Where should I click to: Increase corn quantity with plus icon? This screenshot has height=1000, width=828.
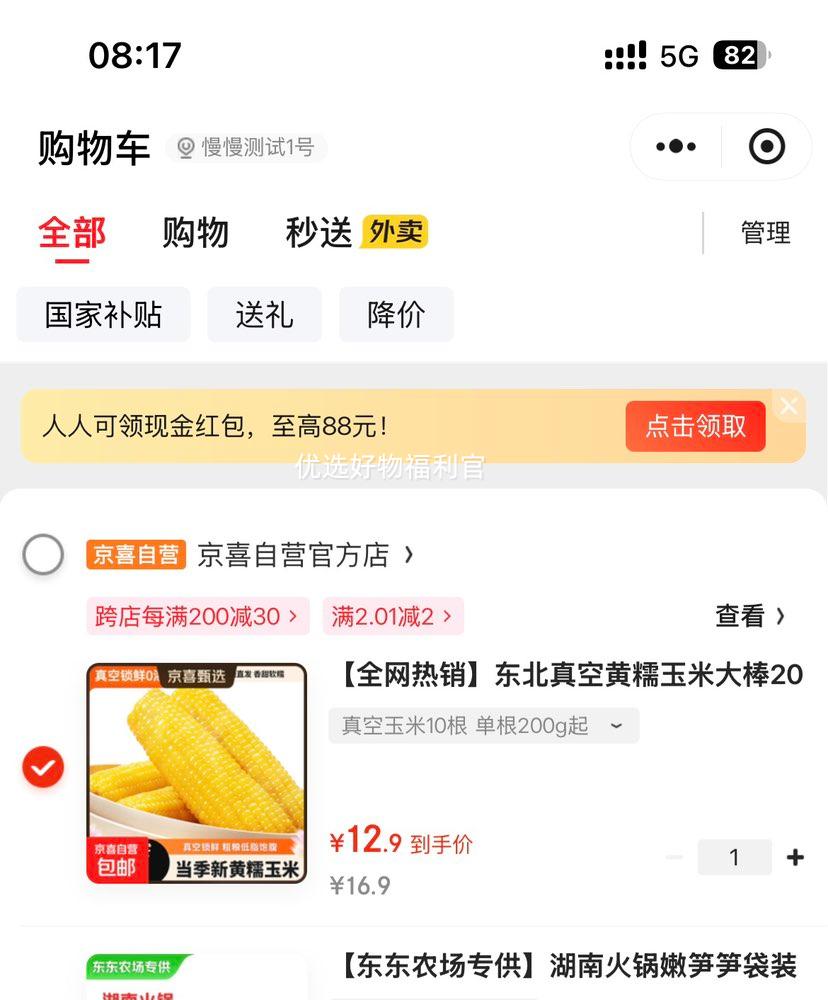tap(795, 857)
